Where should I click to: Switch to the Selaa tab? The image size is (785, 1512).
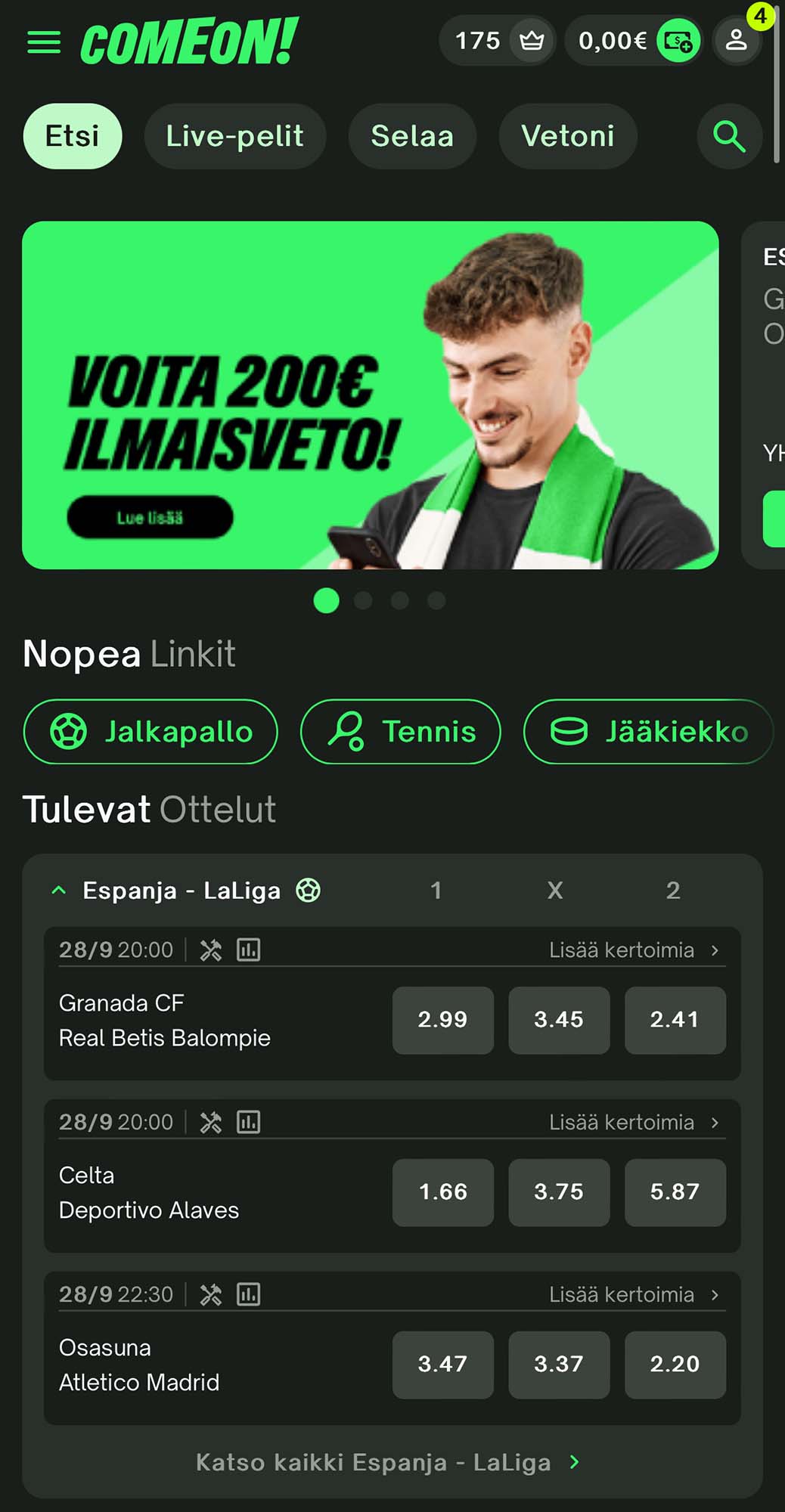(x=412, y=137)
